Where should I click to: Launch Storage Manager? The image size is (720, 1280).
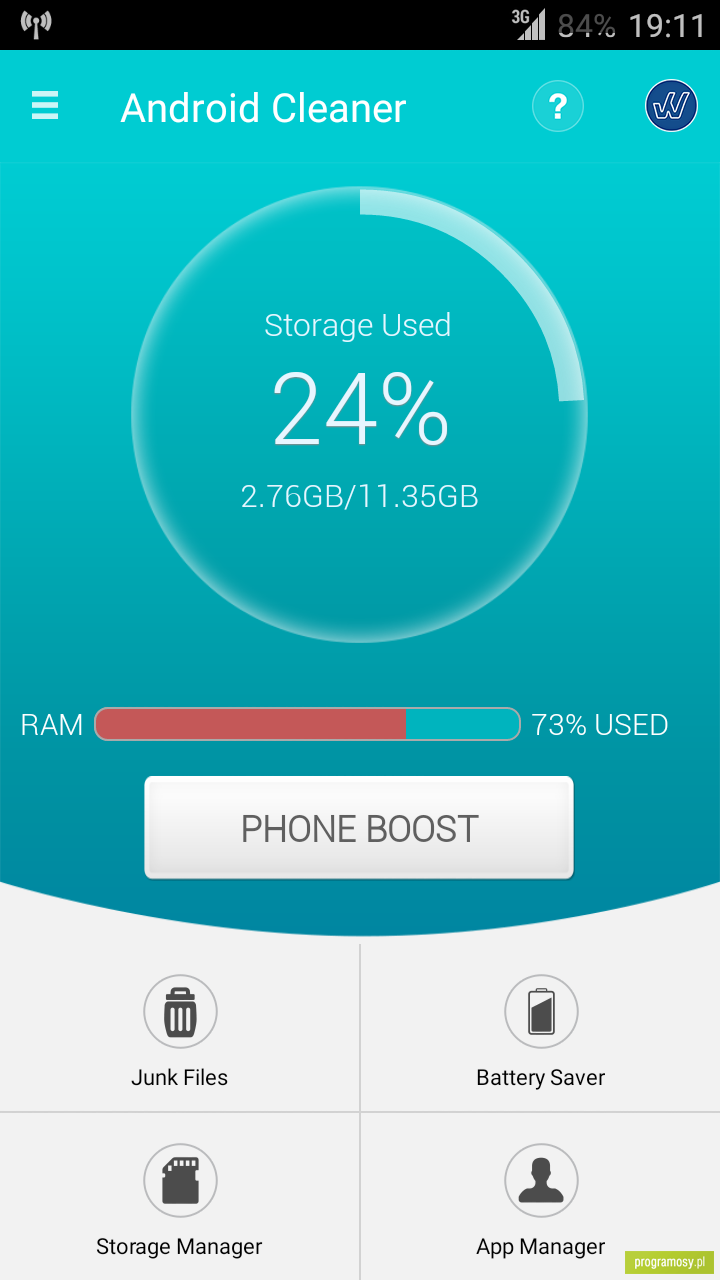[x=180, y=1197]
